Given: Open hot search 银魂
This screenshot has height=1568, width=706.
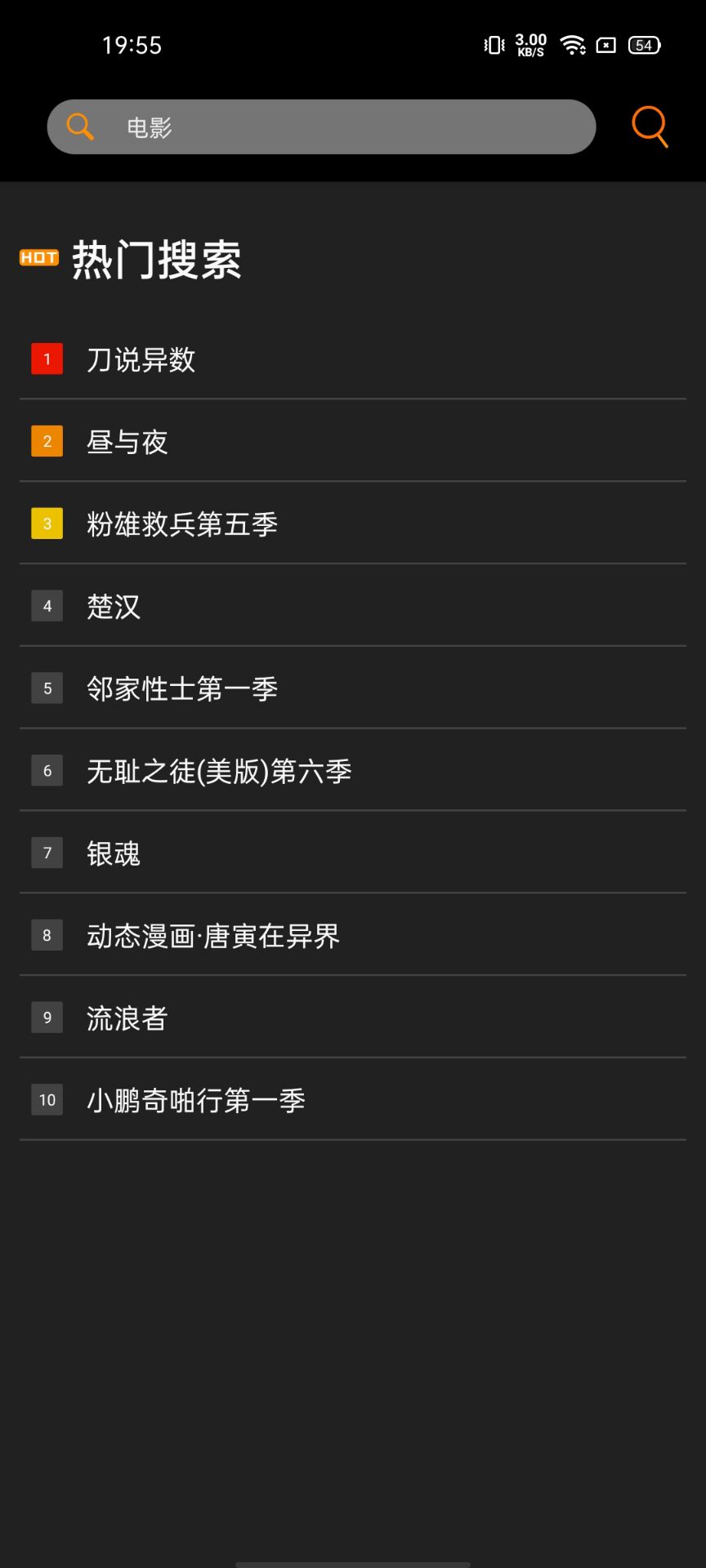Looking at the screenshot, I should pos(353,853).
